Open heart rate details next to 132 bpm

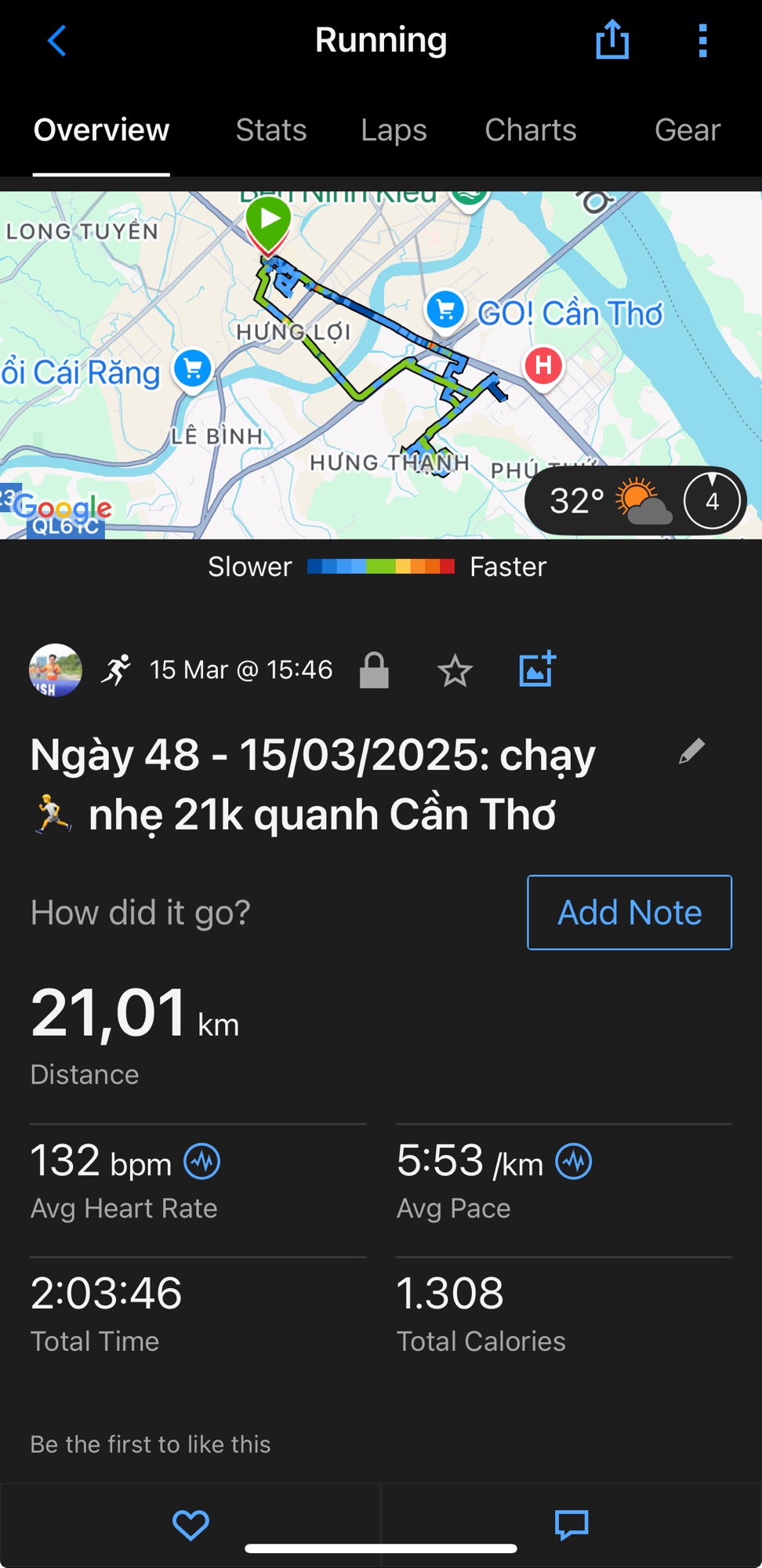pyautogui.click(x=201, y=1161)
